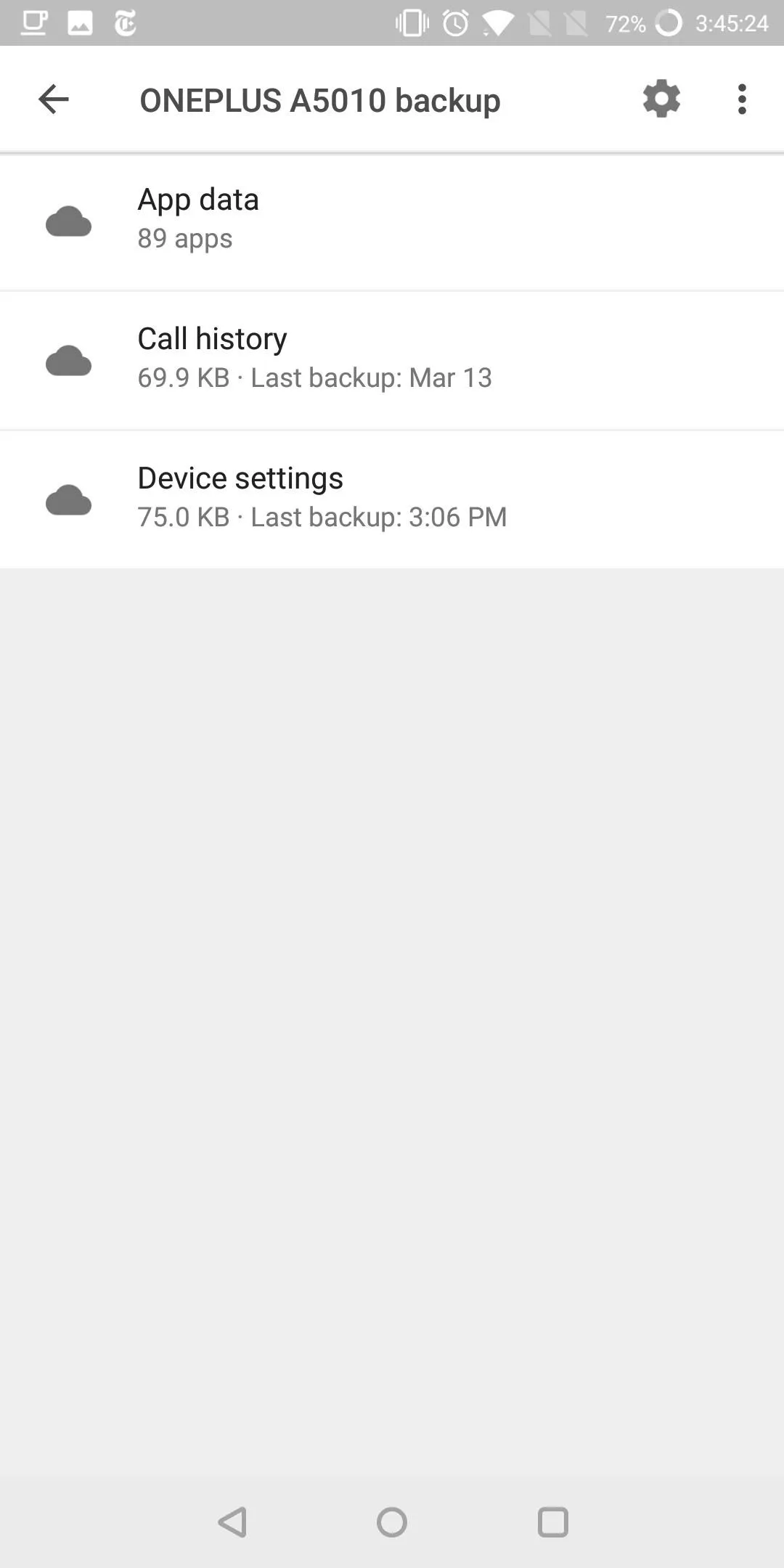Screen dimensions: 784x1568
Task: Open App data with 89 apps
Action: coord(392,221)
